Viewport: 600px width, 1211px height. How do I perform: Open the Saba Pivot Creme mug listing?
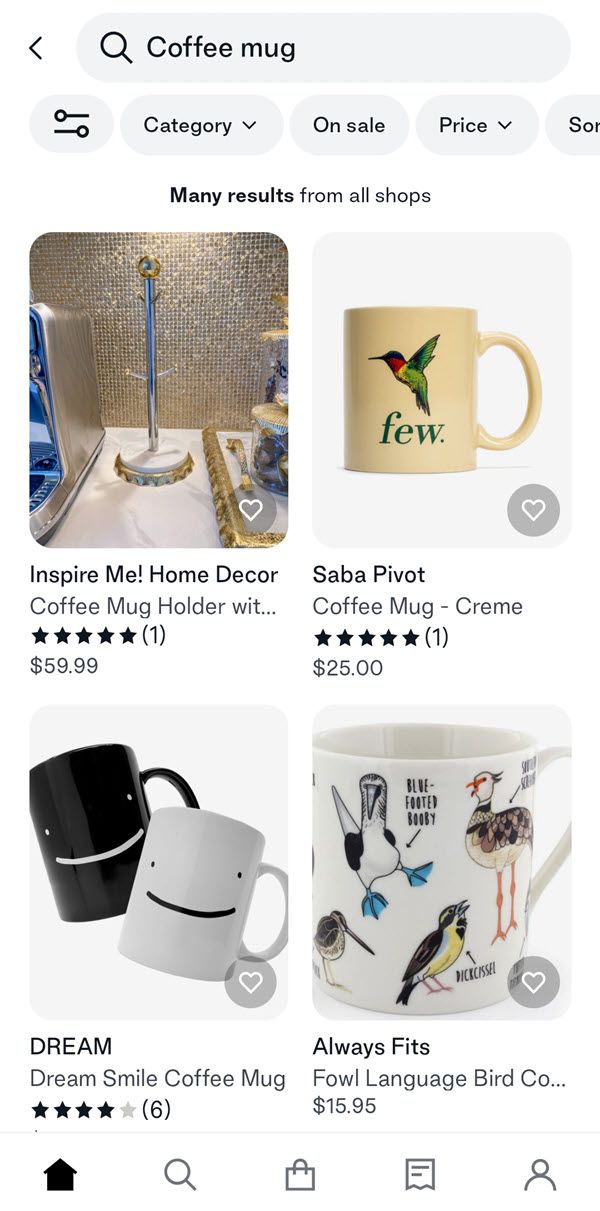[x=441, y=389]
